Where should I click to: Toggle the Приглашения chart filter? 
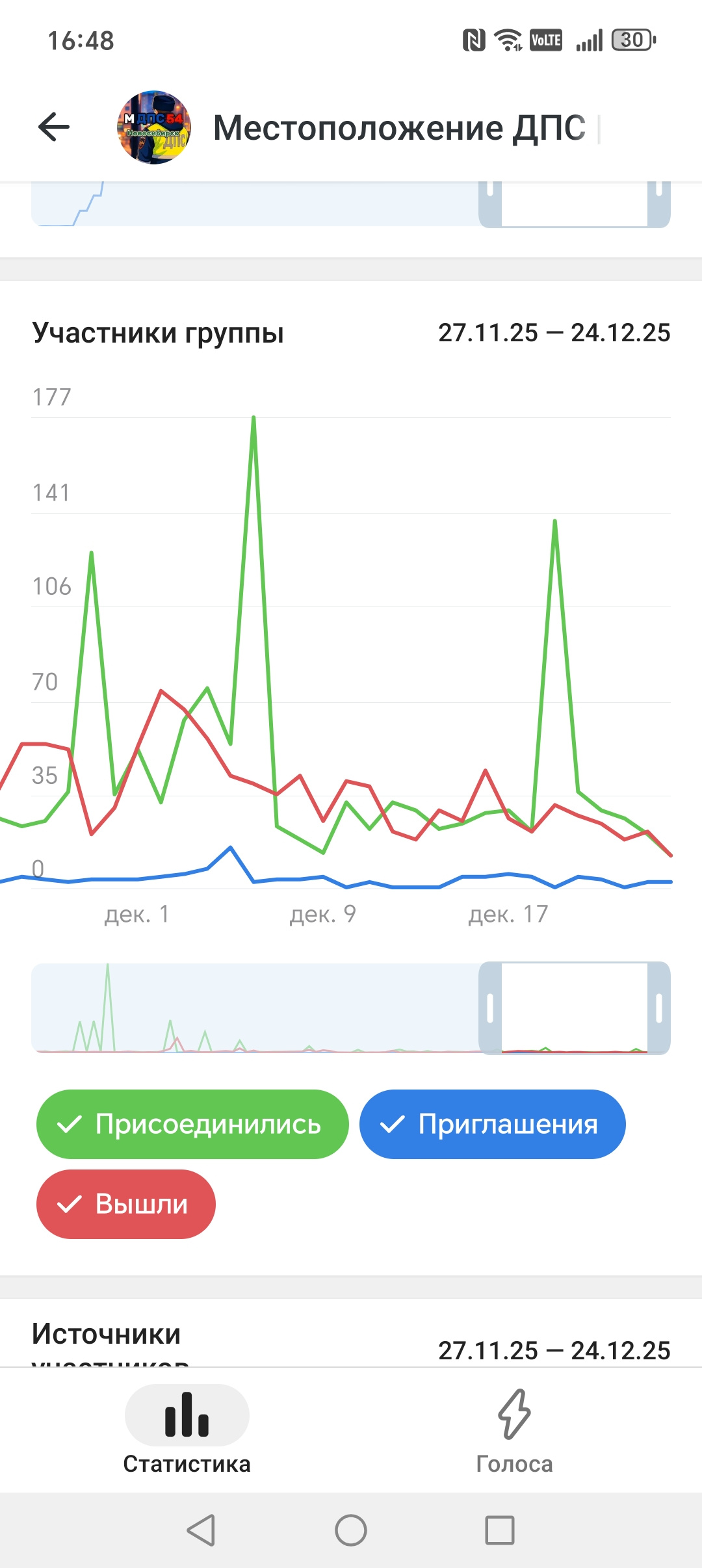click(x=492, y=1124)
